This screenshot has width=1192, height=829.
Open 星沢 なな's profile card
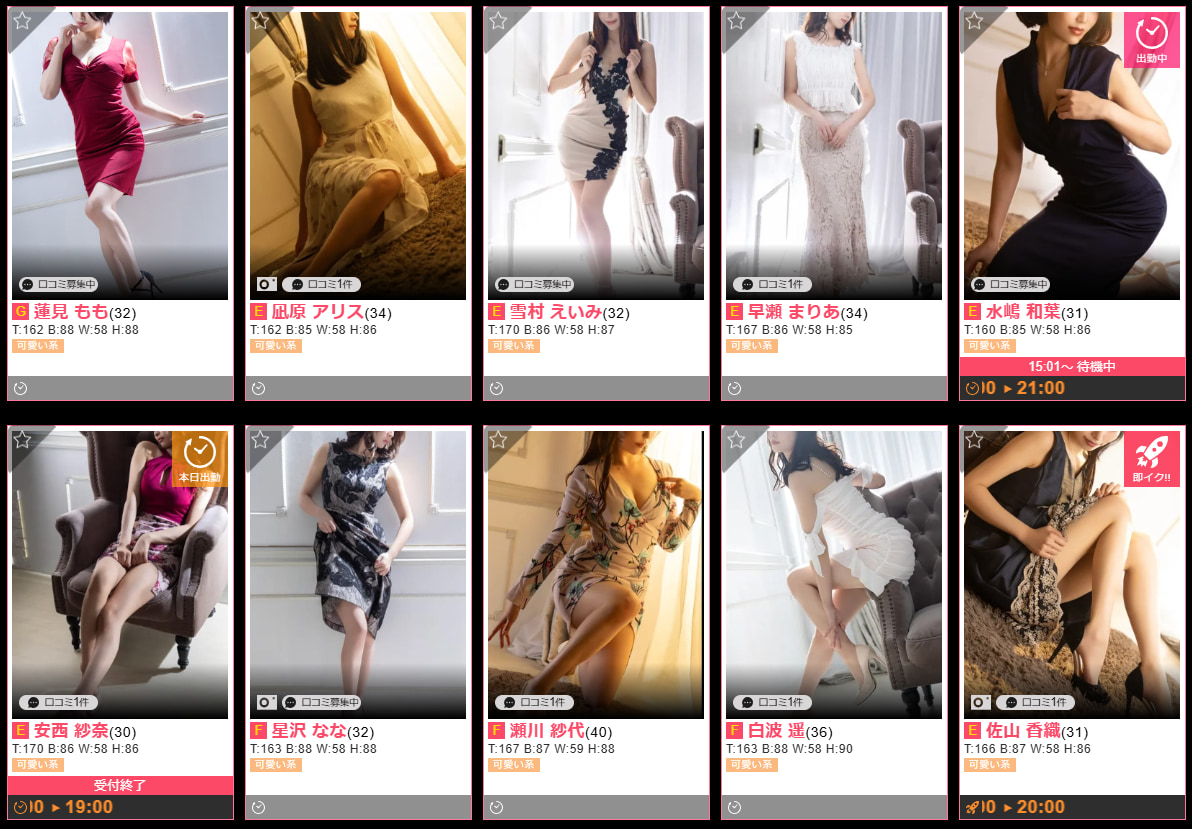[358, 570]
